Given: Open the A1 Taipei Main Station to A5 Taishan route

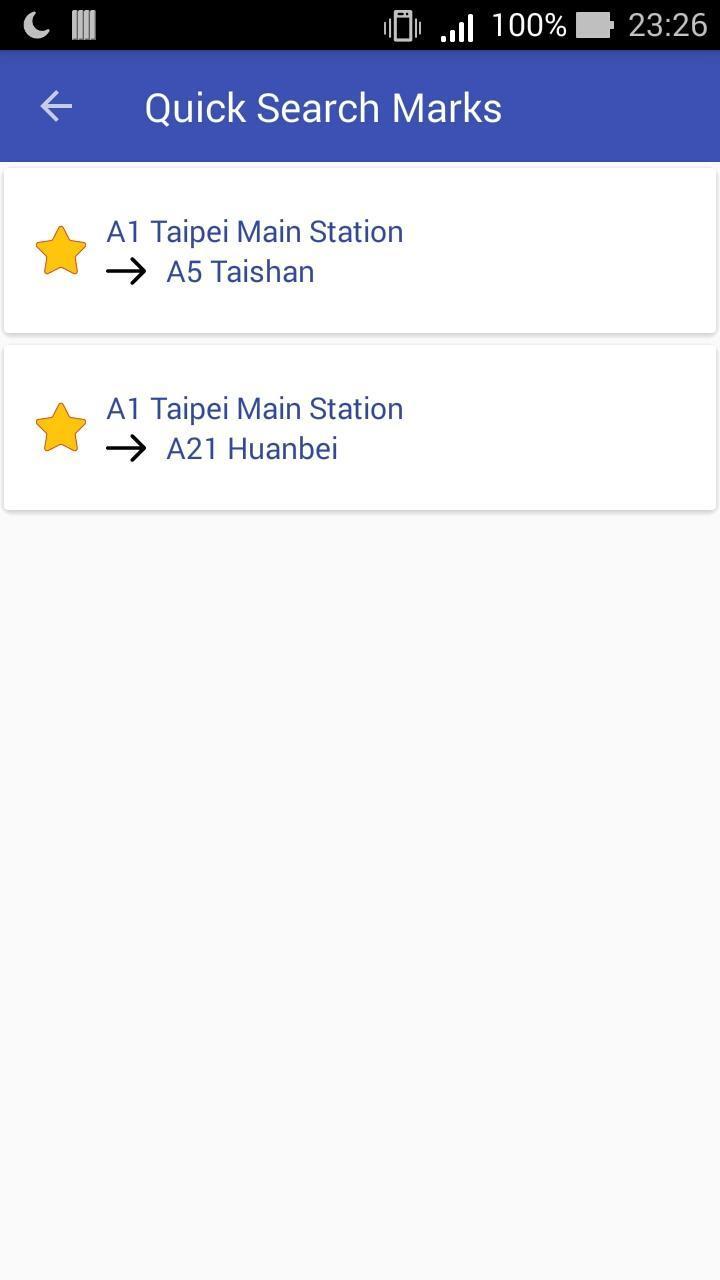Looking at the screenshot, I should click(x=360, y=249).
